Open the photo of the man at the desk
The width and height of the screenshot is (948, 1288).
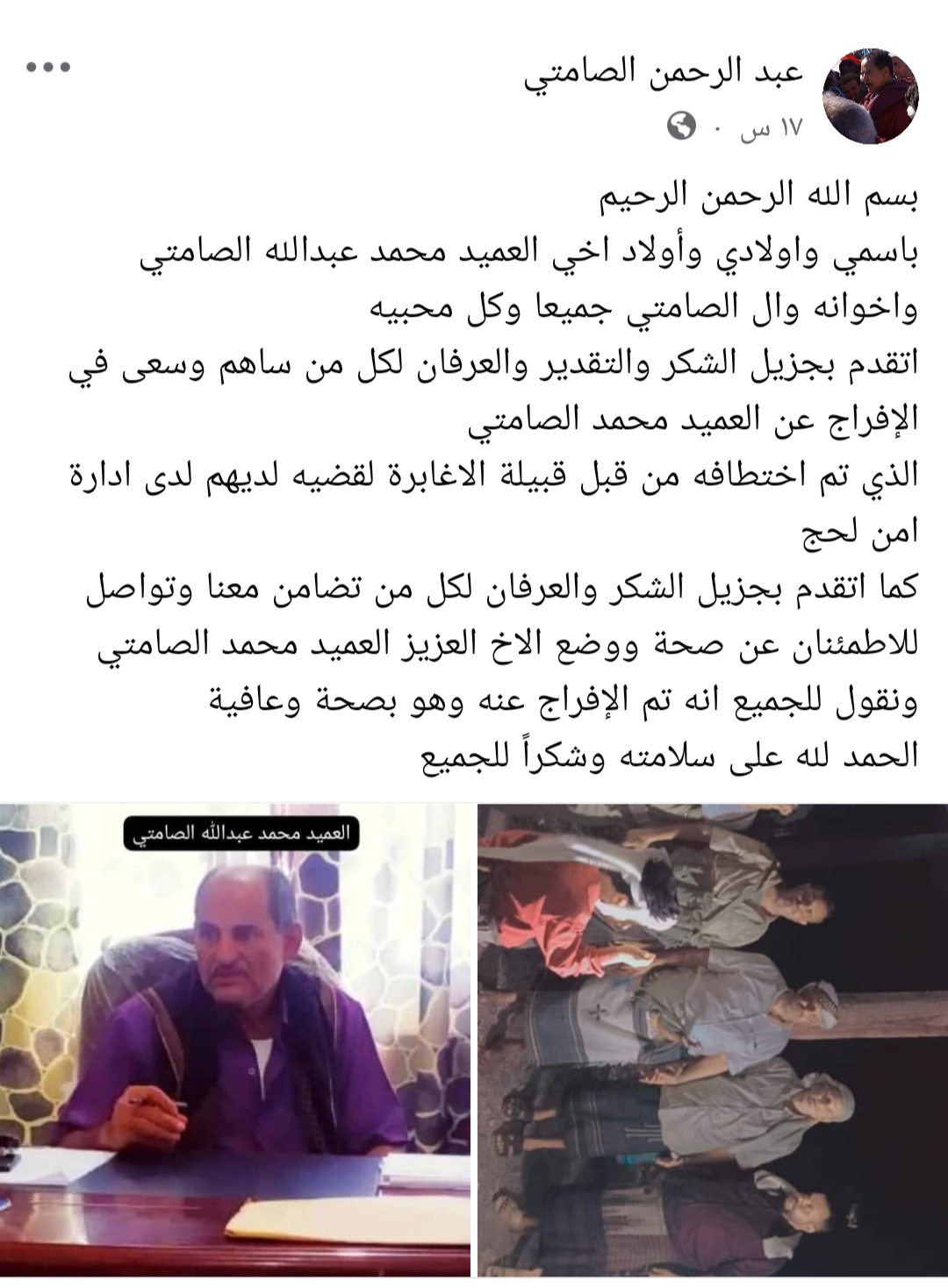coord(234,1039)
